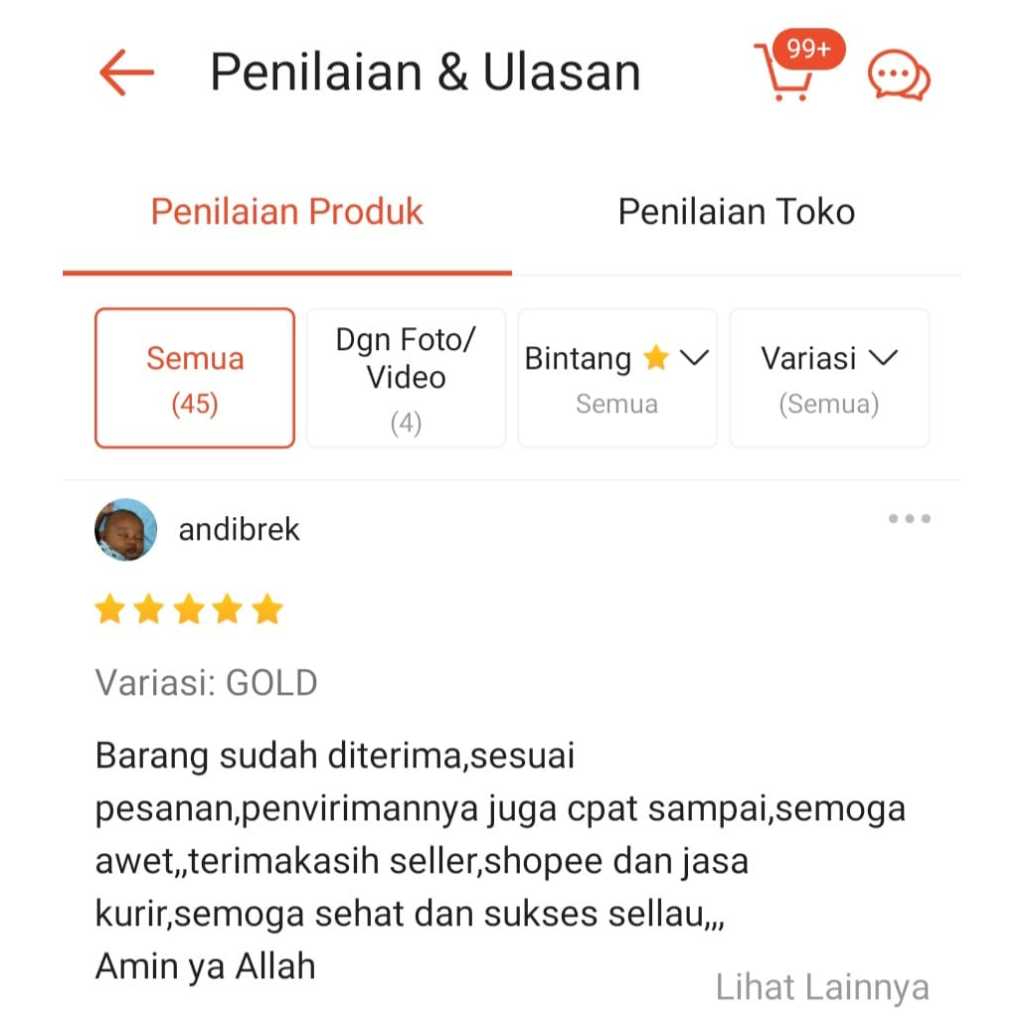Open the chat messages icon
Viewport: 1024px width, 1024px height.
pos(898,76)
